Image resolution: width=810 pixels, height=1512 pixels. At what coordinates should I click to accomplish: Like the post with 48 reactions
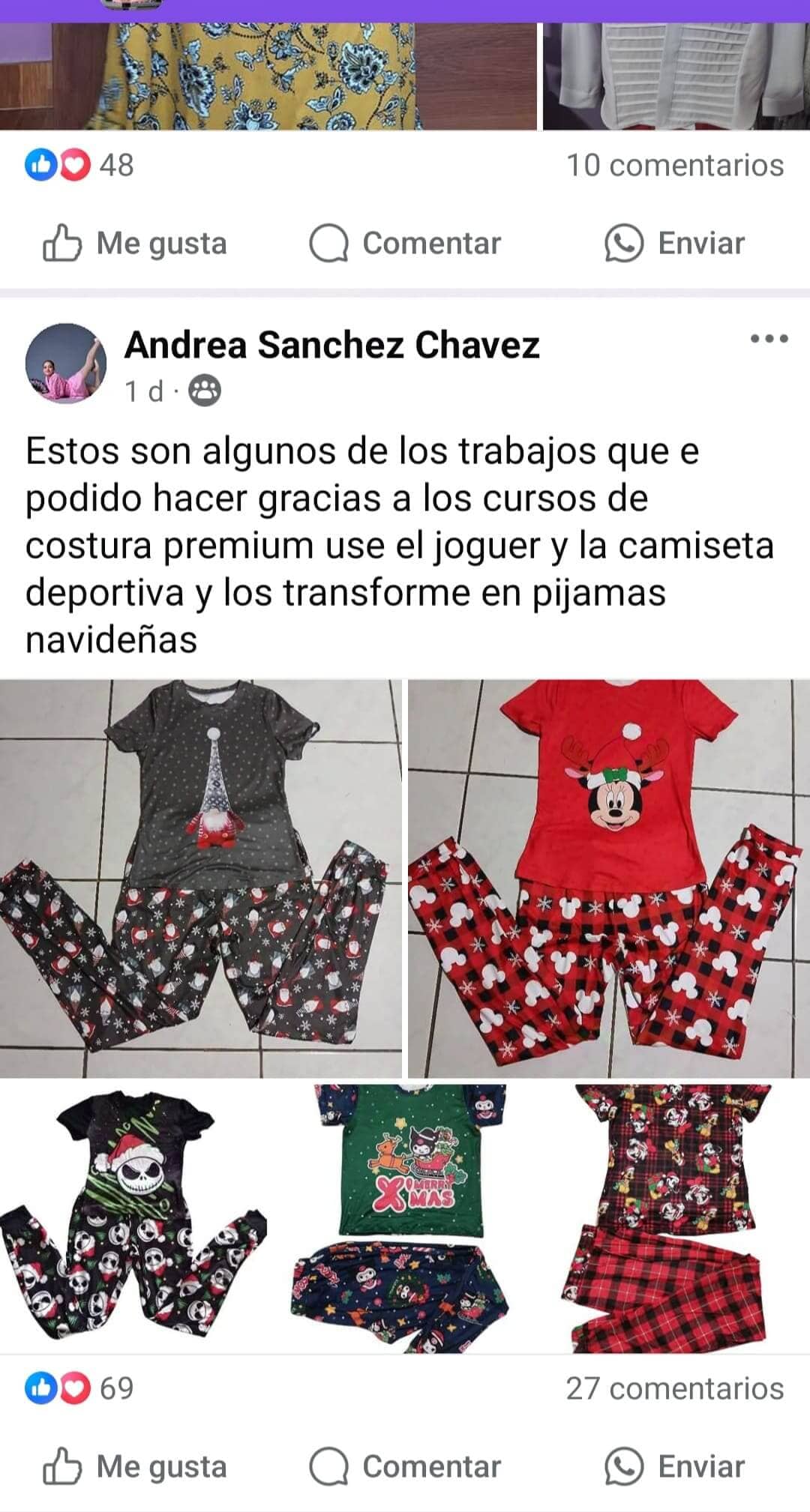pyautogui.click(x=135, y=244)
